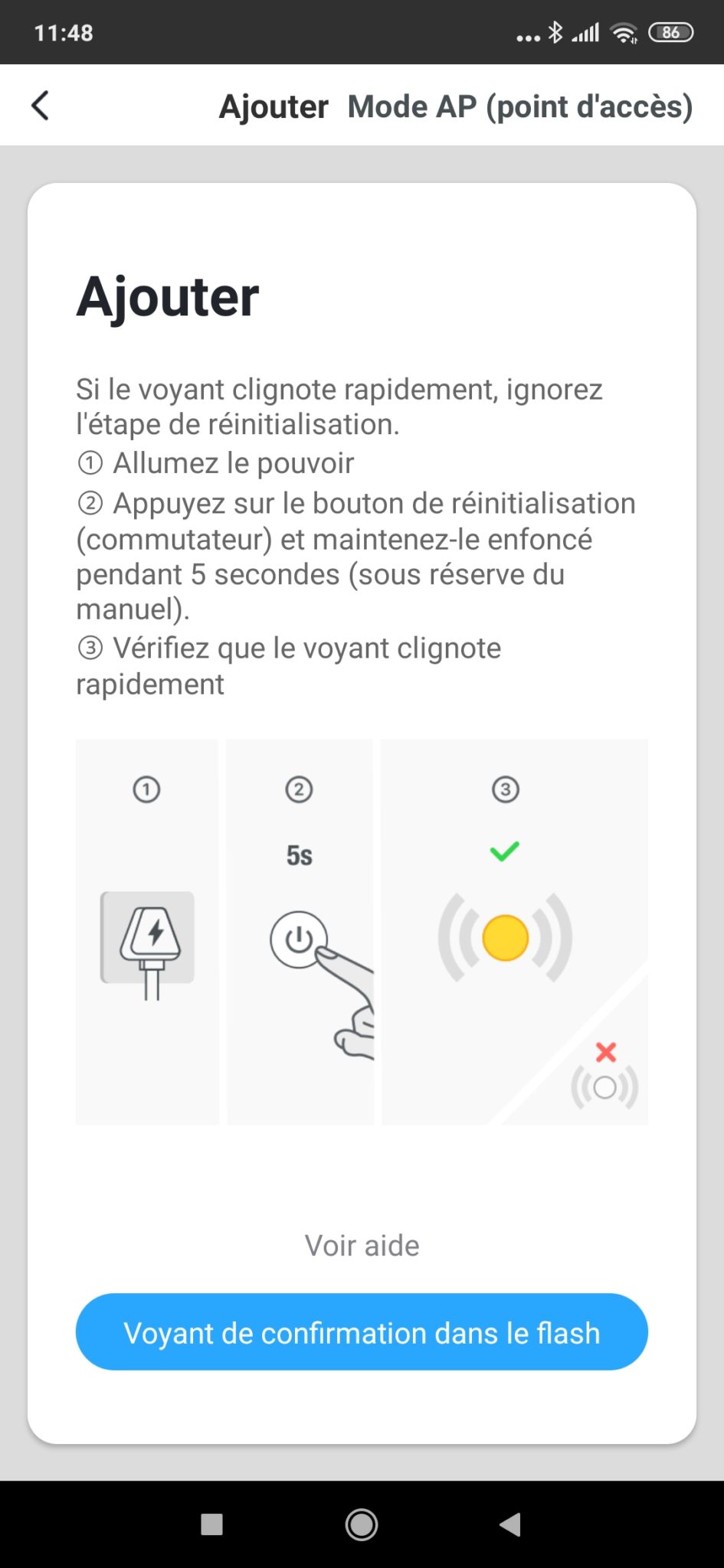Open recent apps from navigation bar
This screenshot has height=1568, width=724.
[x=211, y=1524]
